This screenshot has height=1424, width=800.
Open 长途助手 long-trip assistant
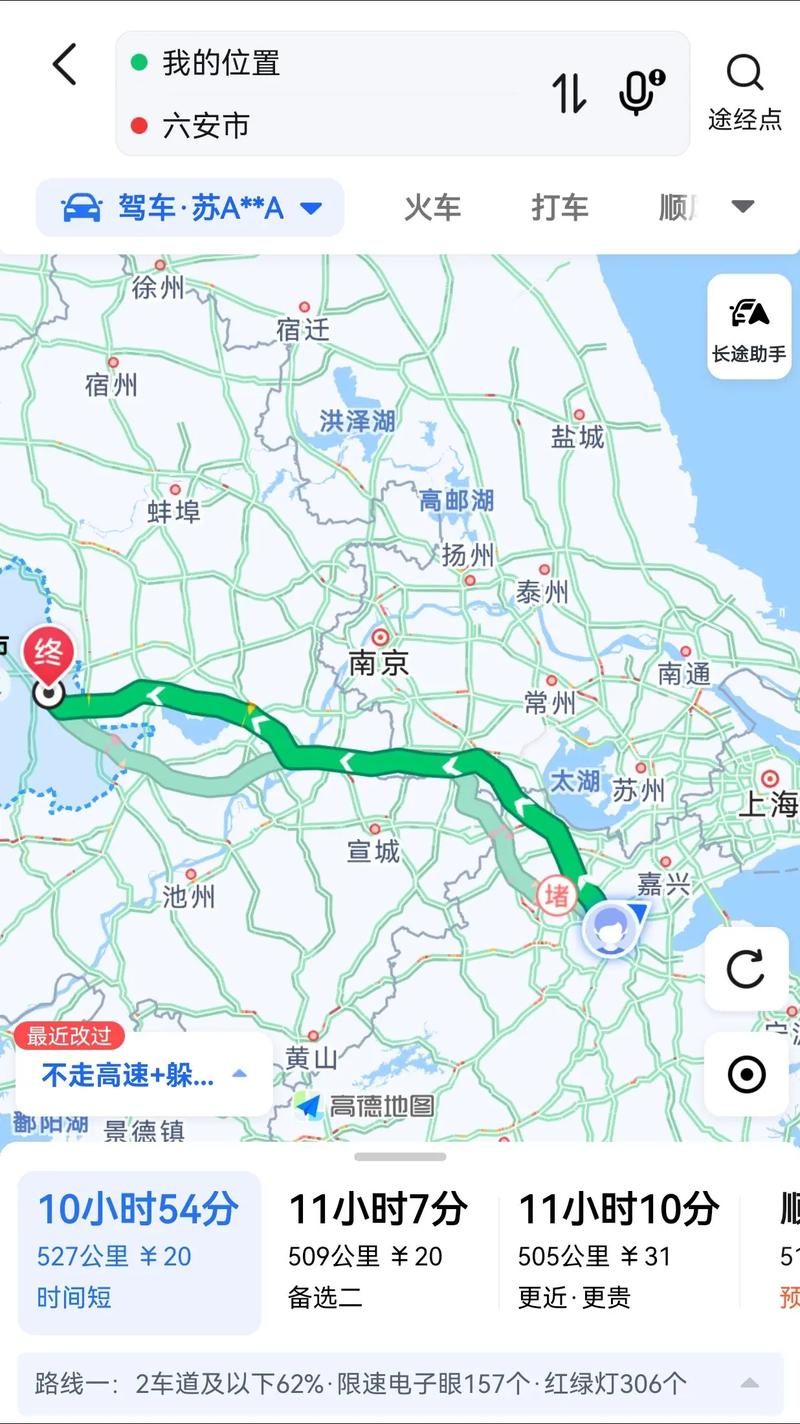(747, 327)
